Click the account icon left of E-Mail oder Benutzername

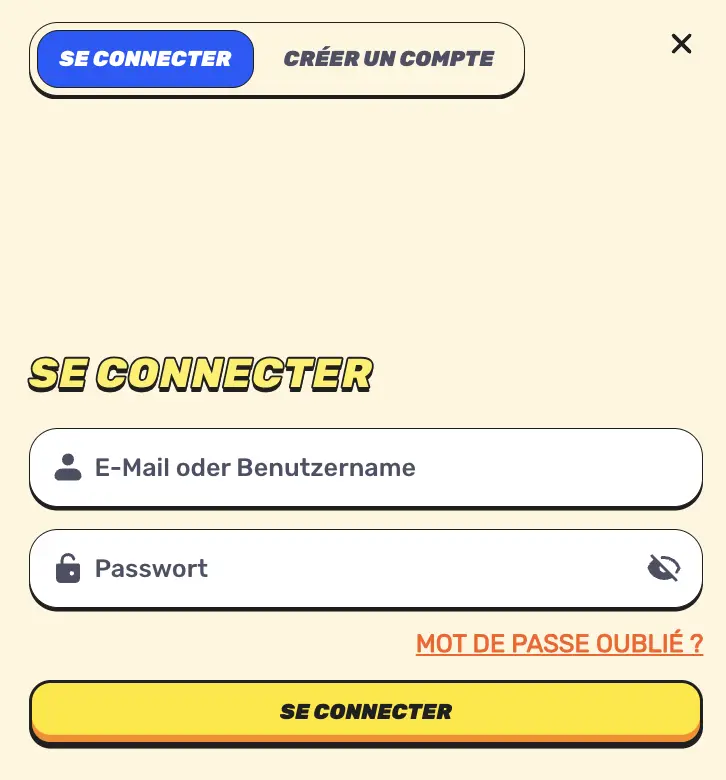click(67, 467)
